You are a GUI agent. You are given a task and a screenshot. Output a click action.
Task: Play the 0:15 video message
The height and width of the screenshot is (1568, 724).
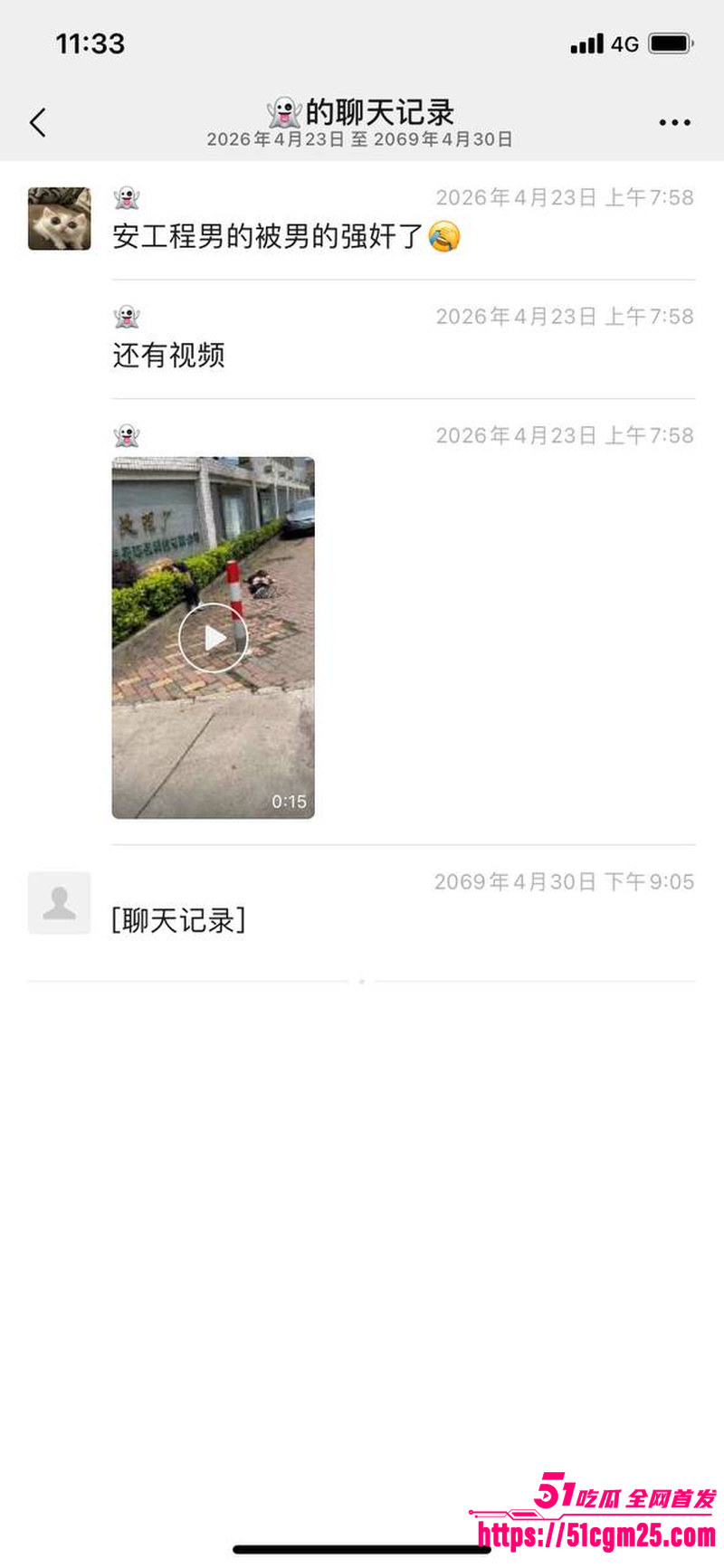(x=213, y=636)
